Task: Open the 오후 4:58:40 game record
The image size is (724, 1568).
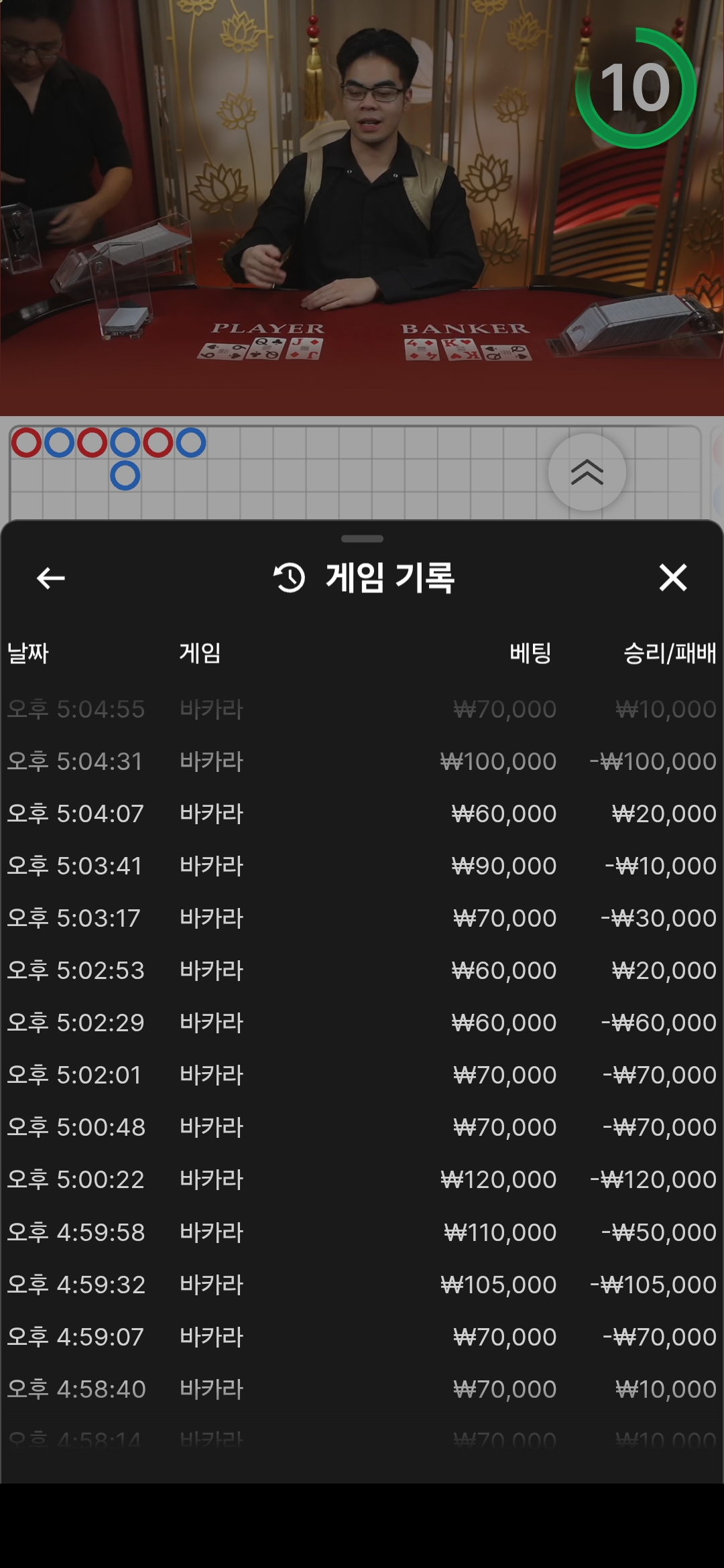Action: (x=362, y=1389)
